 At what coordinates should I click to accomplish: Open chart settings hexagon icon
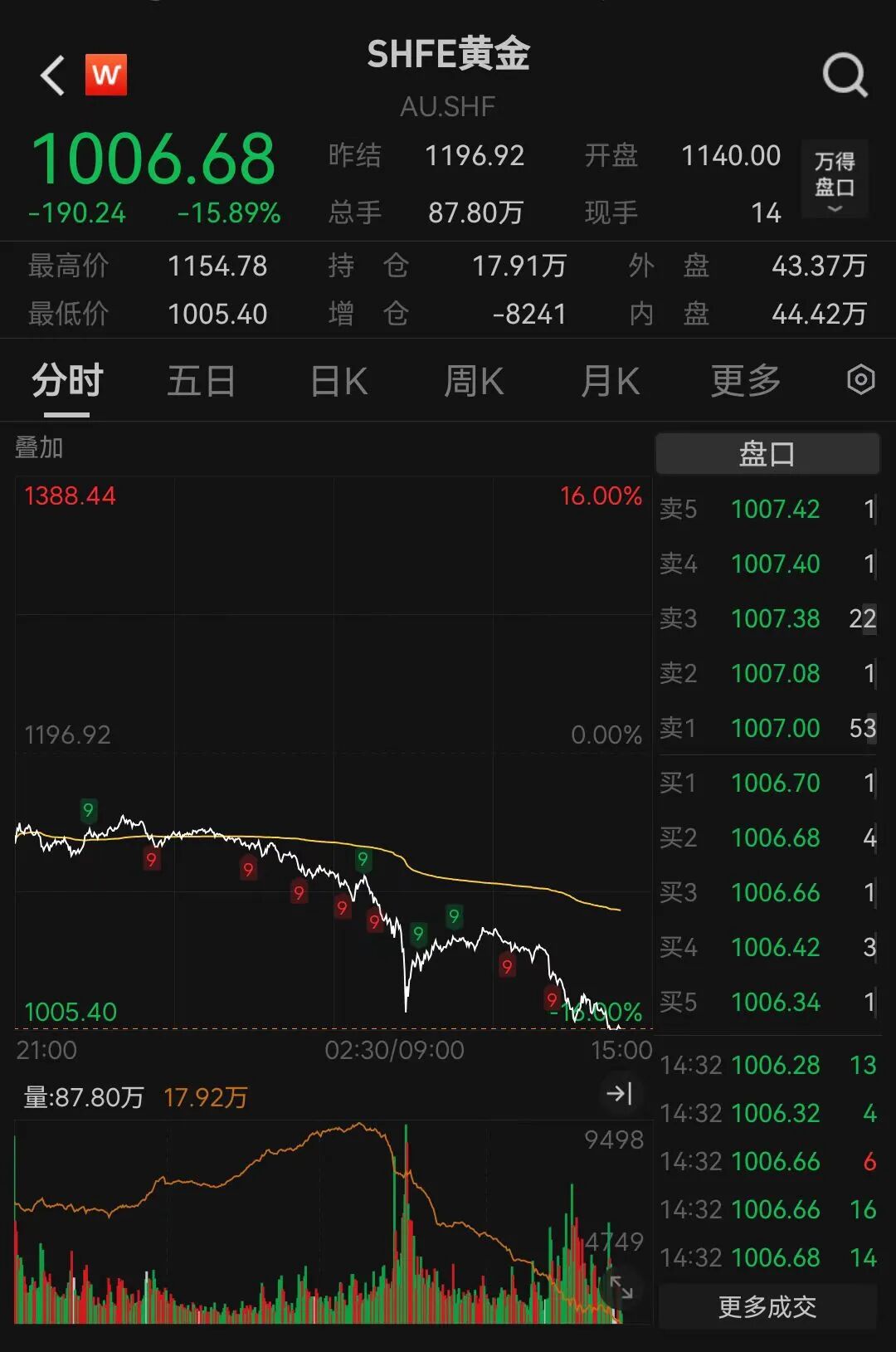[x=860, y=380]
